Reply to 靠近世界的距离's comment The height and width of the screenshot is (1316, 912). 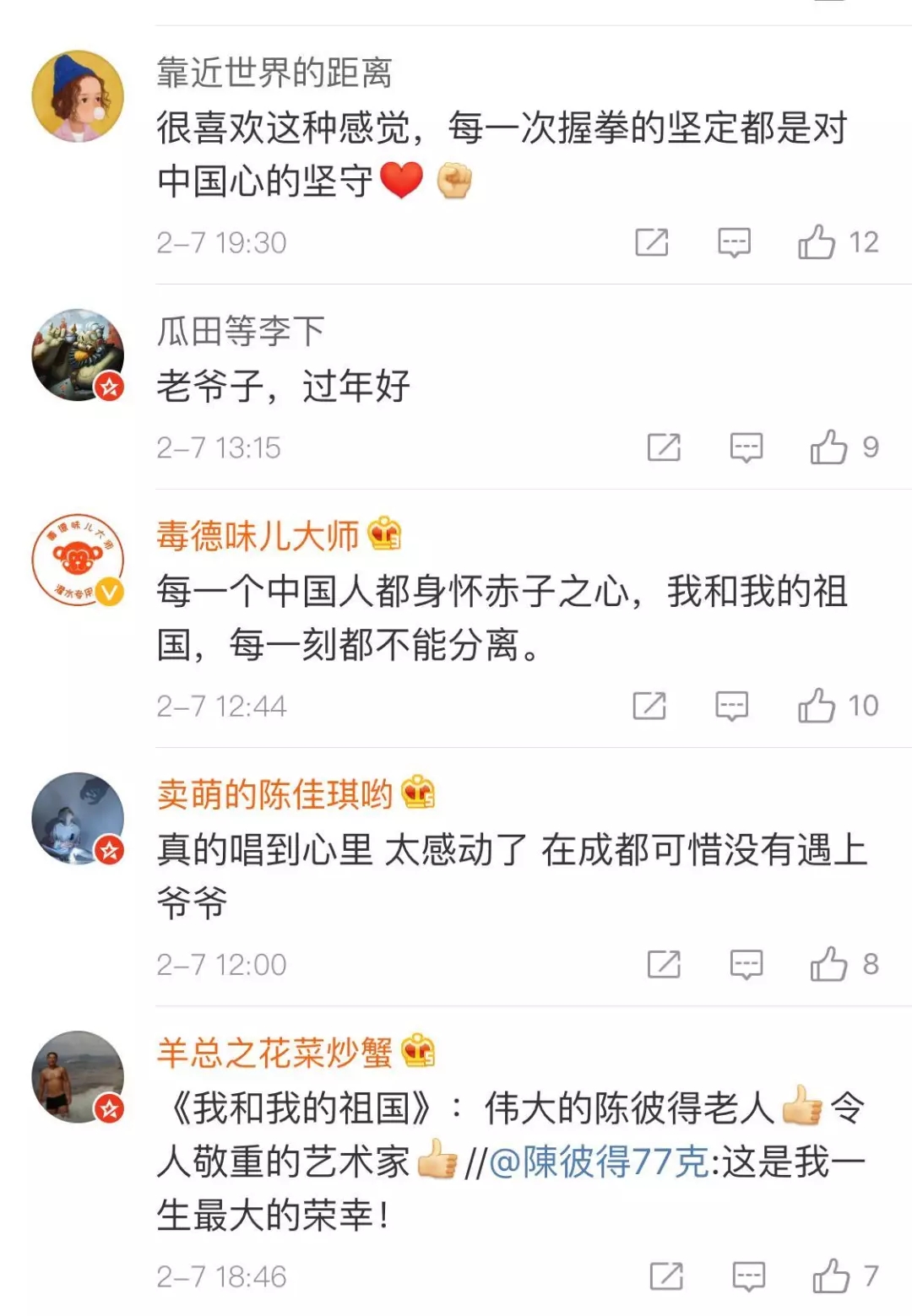tap(734, 242)
